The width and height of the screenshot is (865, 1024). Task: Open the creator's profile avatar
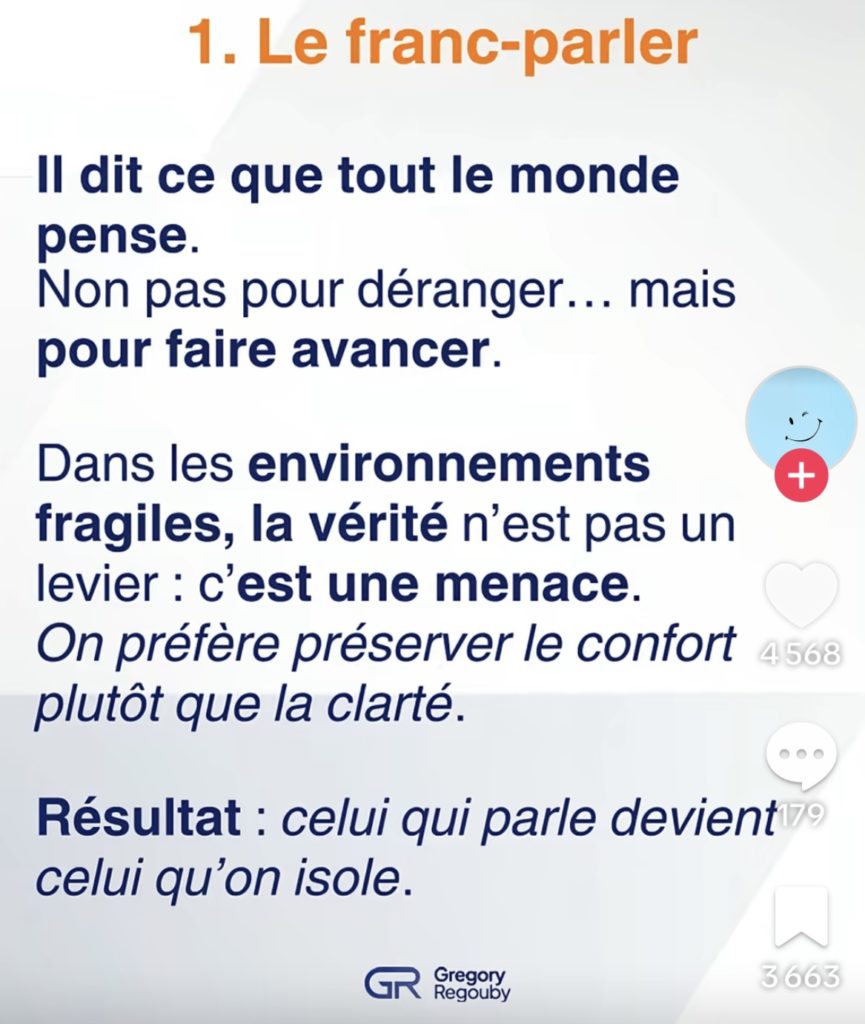801,418
